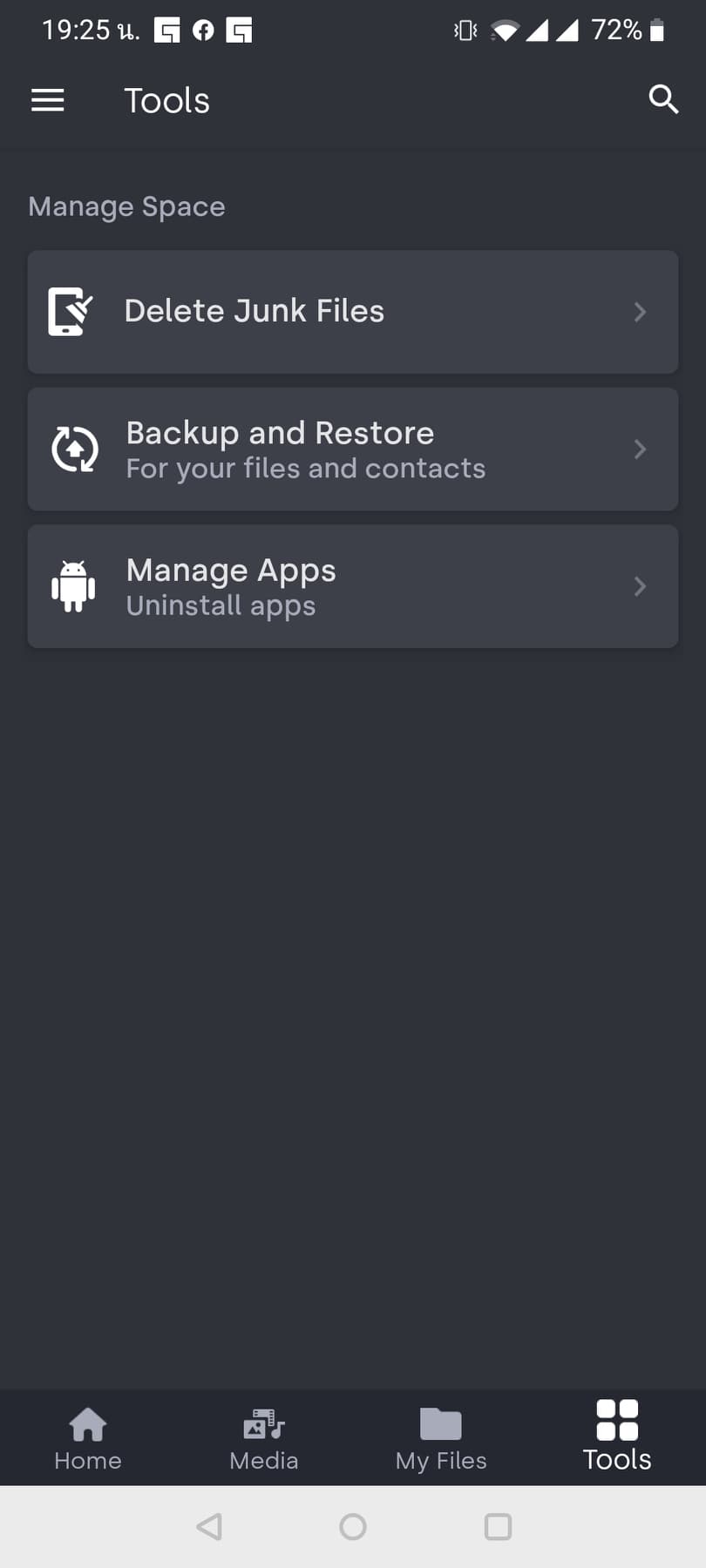706x1568 pixels.
Task: Go to the My Files tab
Action: 441,1438
